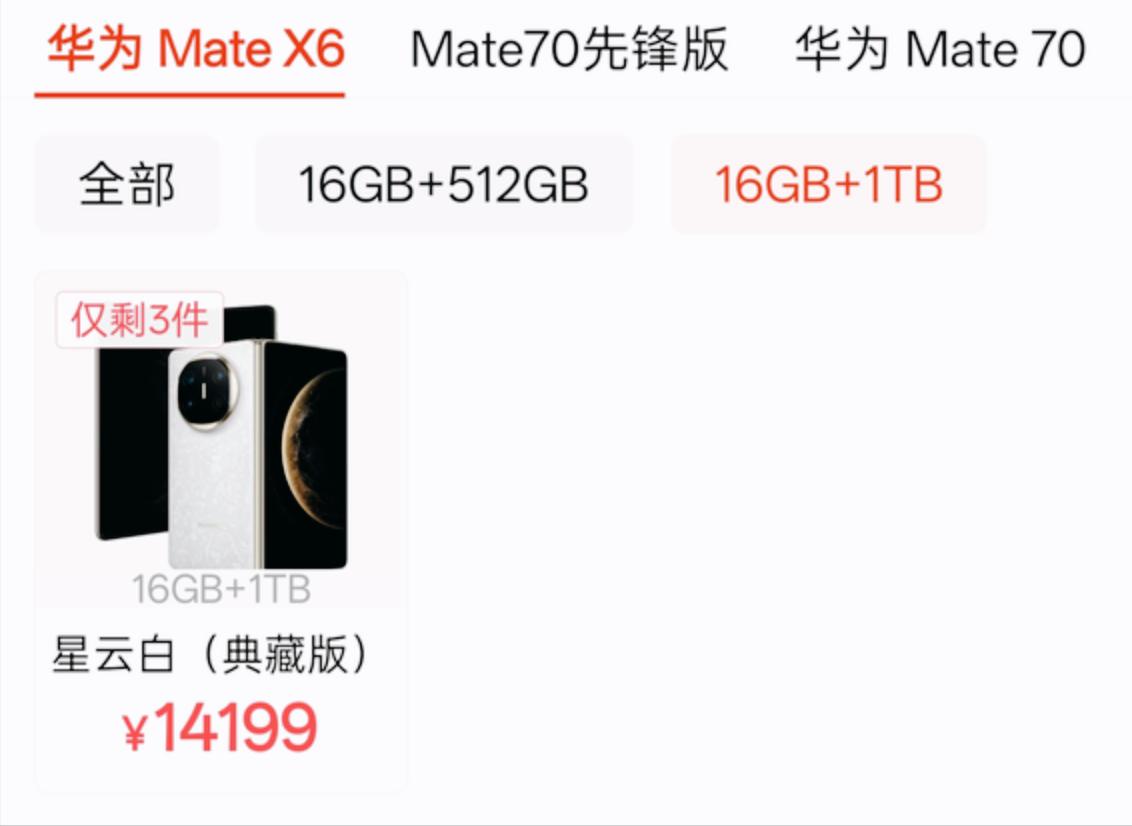
Task: Switch to the Mate70先锋版 tab
Action: coord(569,50)
